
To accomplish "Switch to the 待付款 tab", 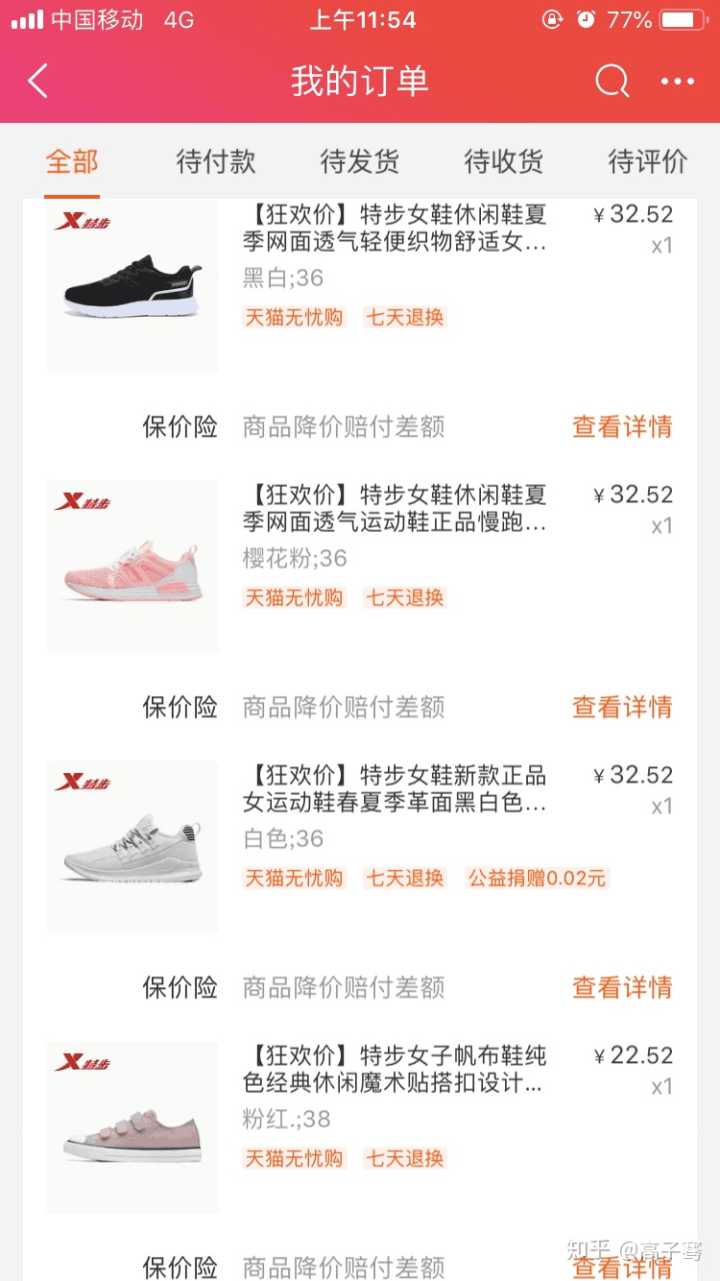I will point(215,162).
